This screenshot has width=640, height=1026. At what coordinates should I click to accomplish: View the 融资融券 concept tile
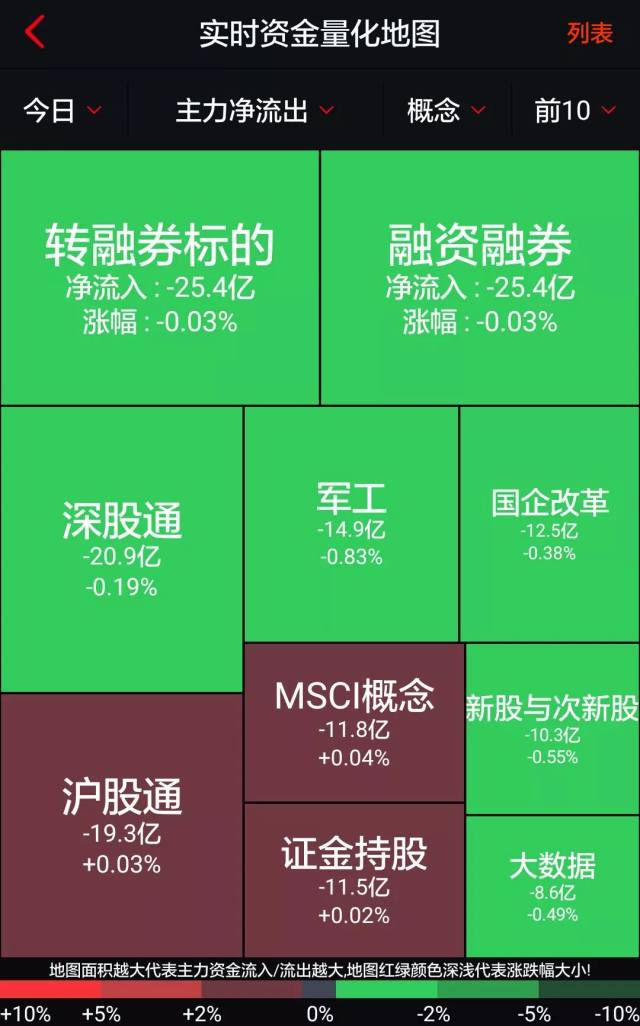(x=480, y=277)
